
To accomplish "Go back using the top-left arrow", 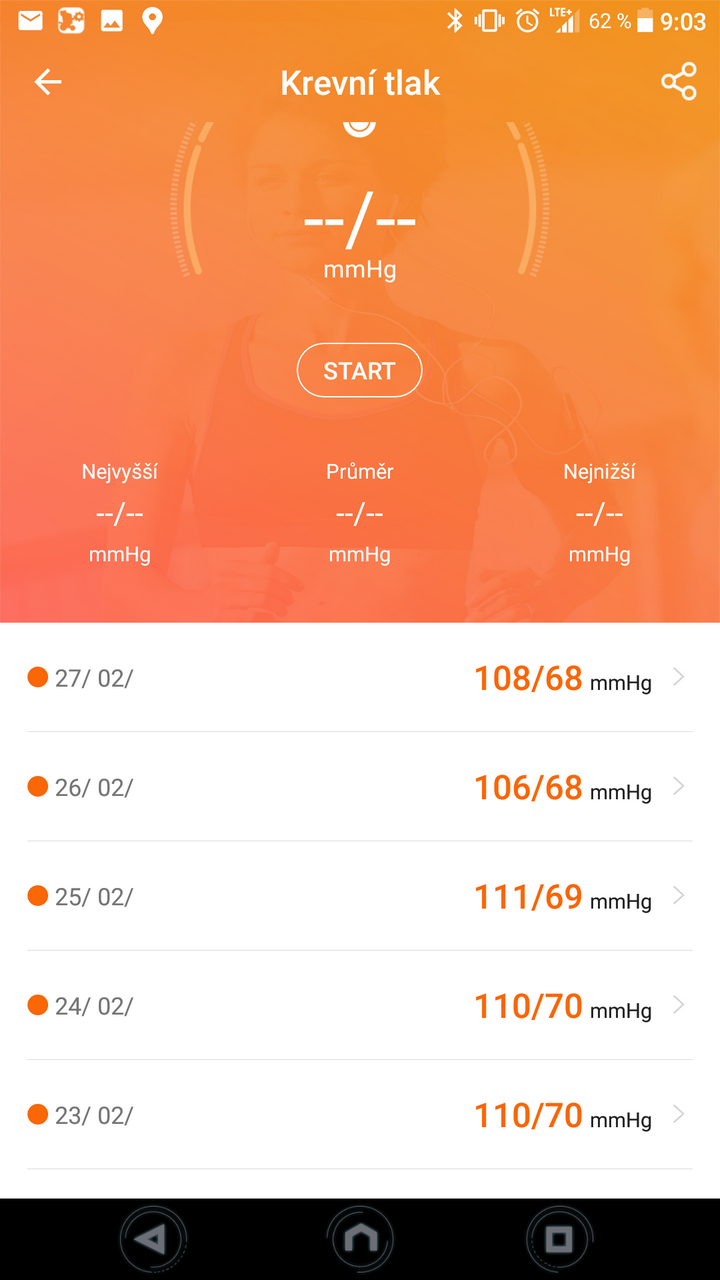I will coord(48,82).
